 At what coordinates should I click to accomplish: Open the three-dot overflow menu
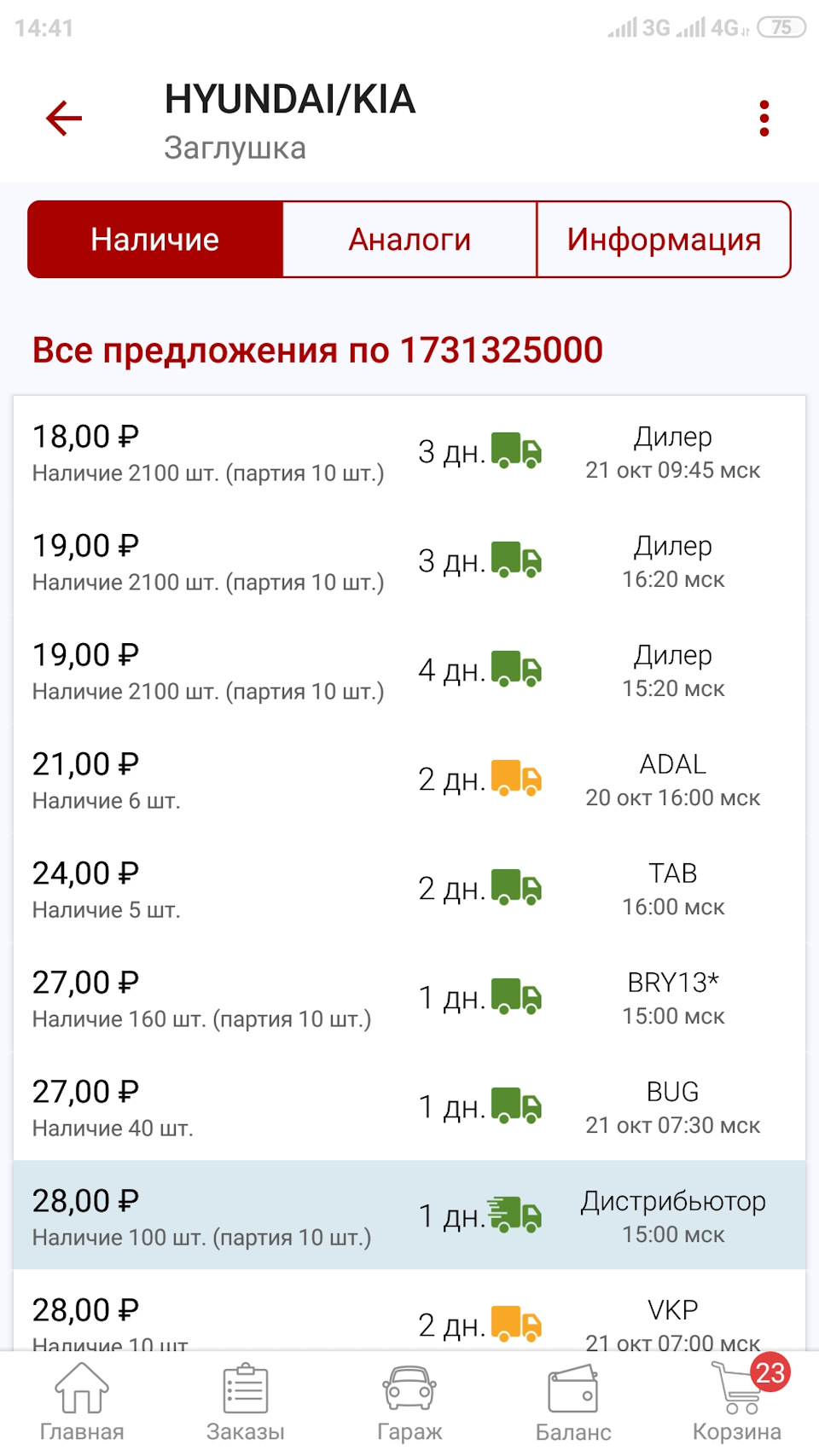(764, 116)
